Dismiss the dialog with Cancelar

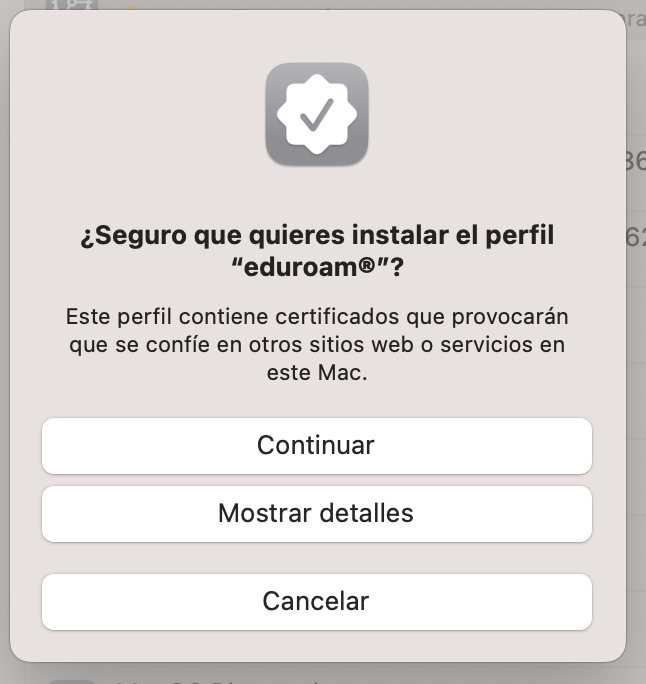316,601
